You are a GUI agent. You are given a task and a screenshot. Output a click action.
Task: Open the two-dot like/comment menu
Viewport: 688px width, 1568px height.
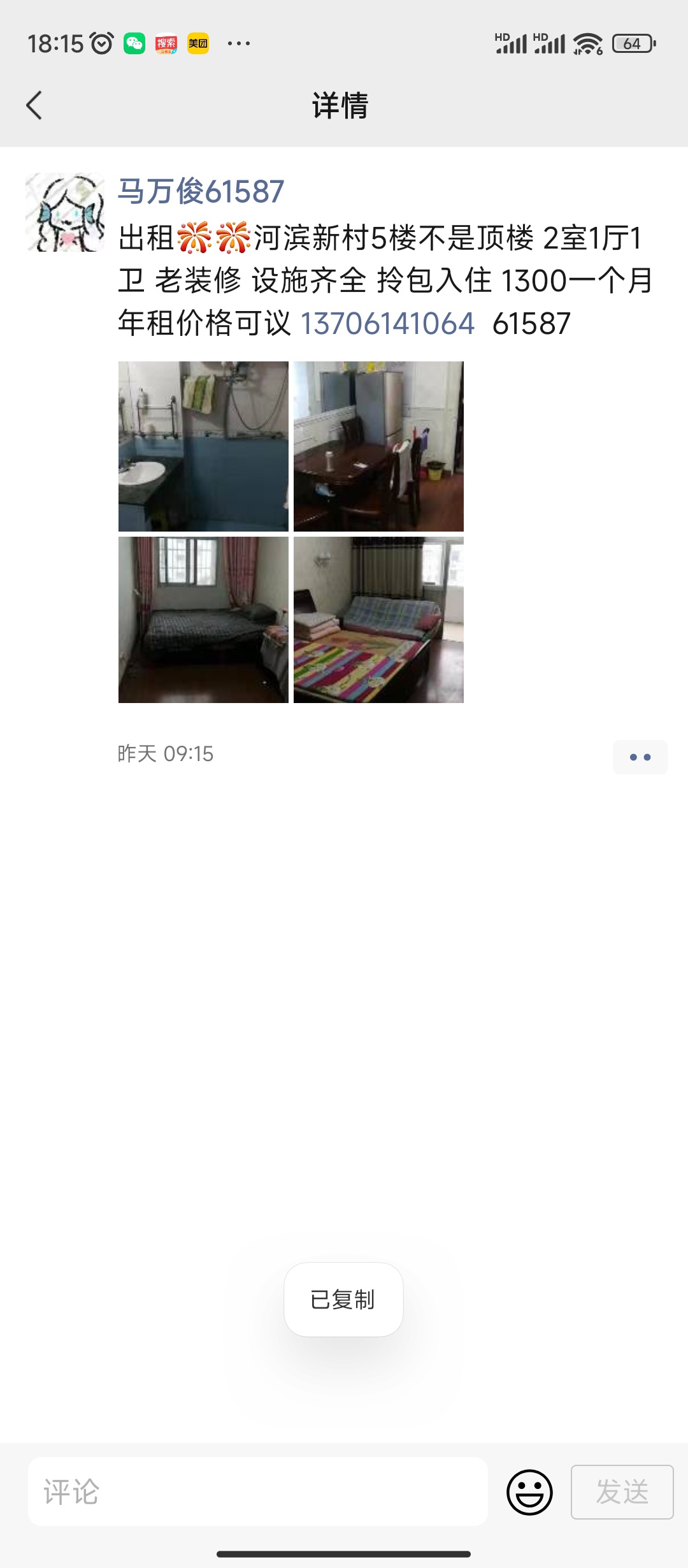(640, 757)
